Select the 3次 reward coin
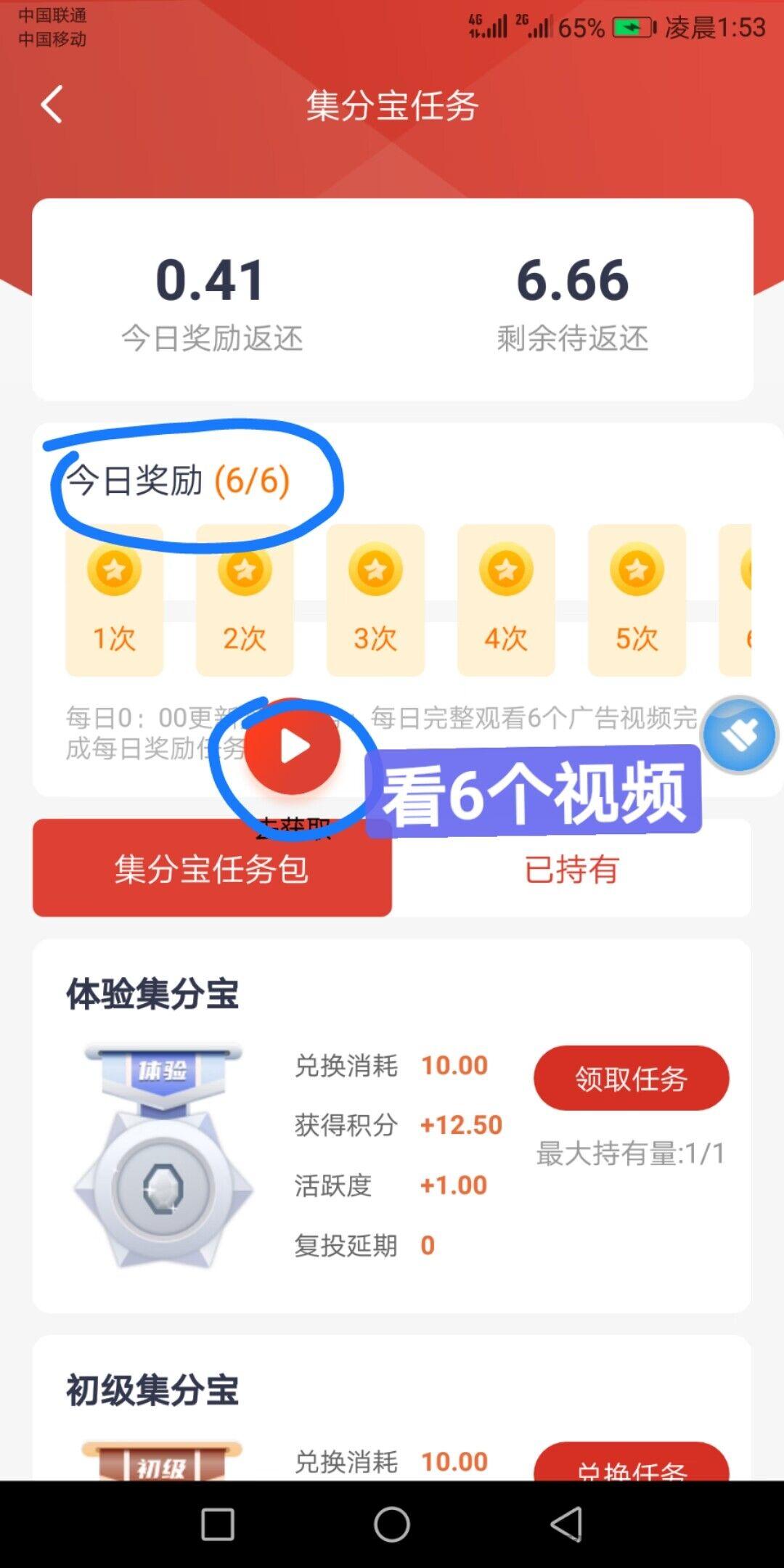 click(x=375, y=570)
